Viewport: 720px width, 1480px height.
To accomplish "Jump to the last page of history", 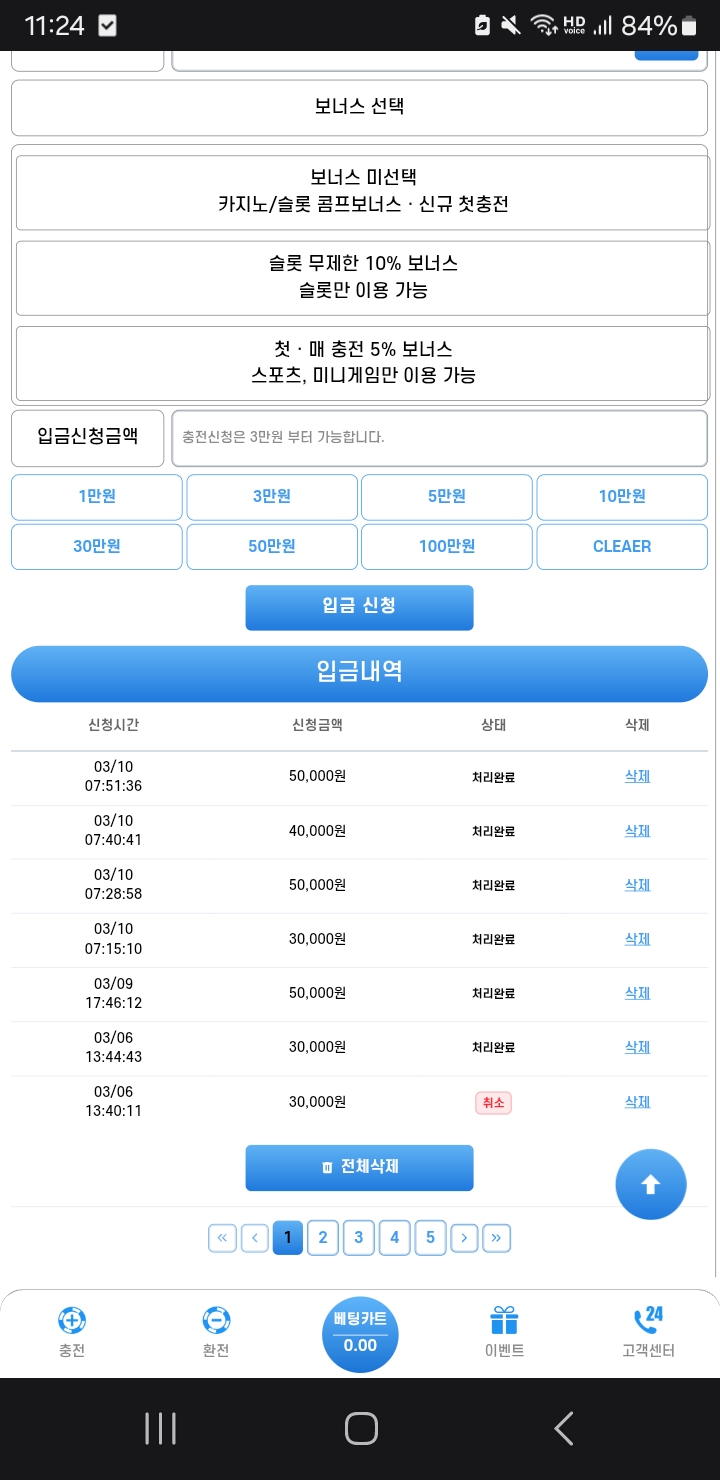I will tap(496, 1238).
